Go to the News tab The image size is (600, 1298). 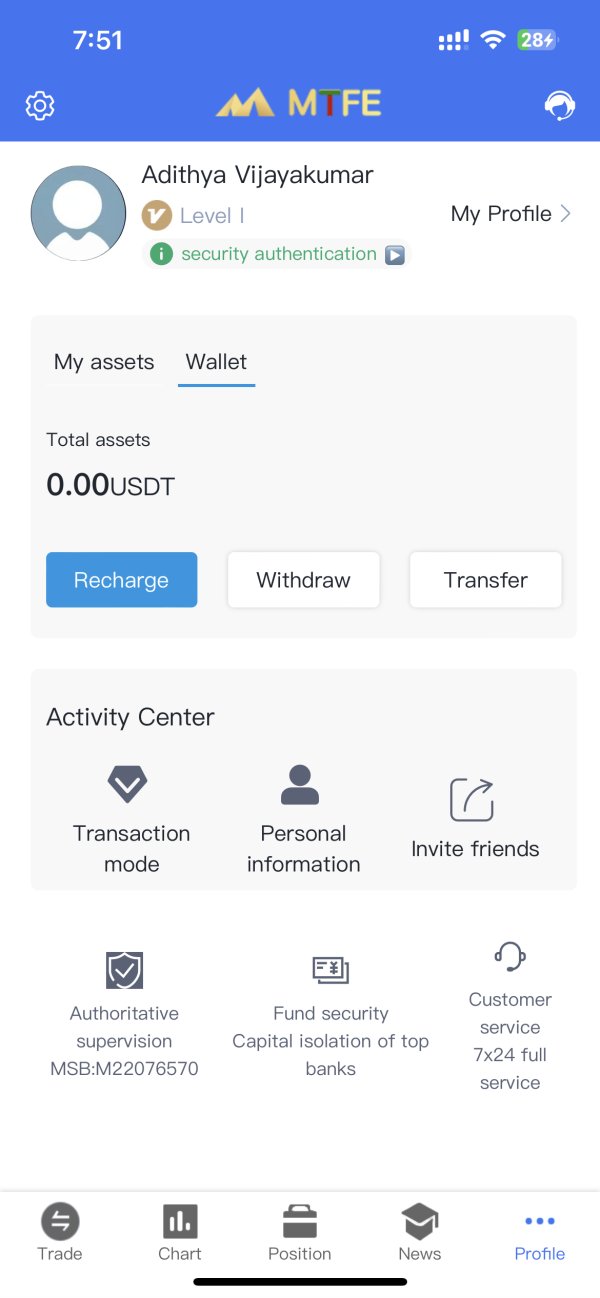[x=420, y=1233]
